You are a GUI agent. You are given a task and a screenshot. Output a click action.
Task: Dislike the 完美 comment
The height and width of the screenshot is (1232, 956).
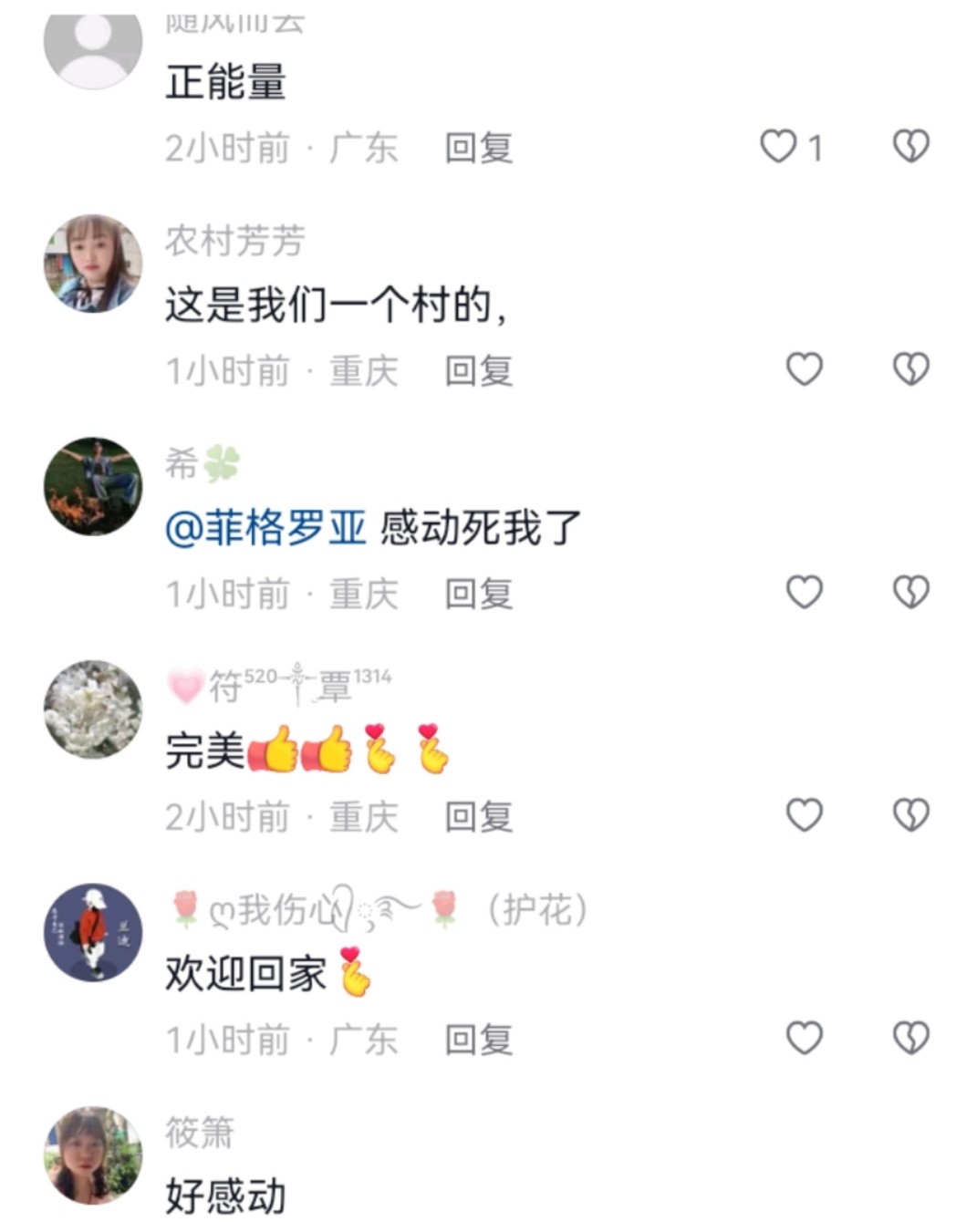point(910,814)
